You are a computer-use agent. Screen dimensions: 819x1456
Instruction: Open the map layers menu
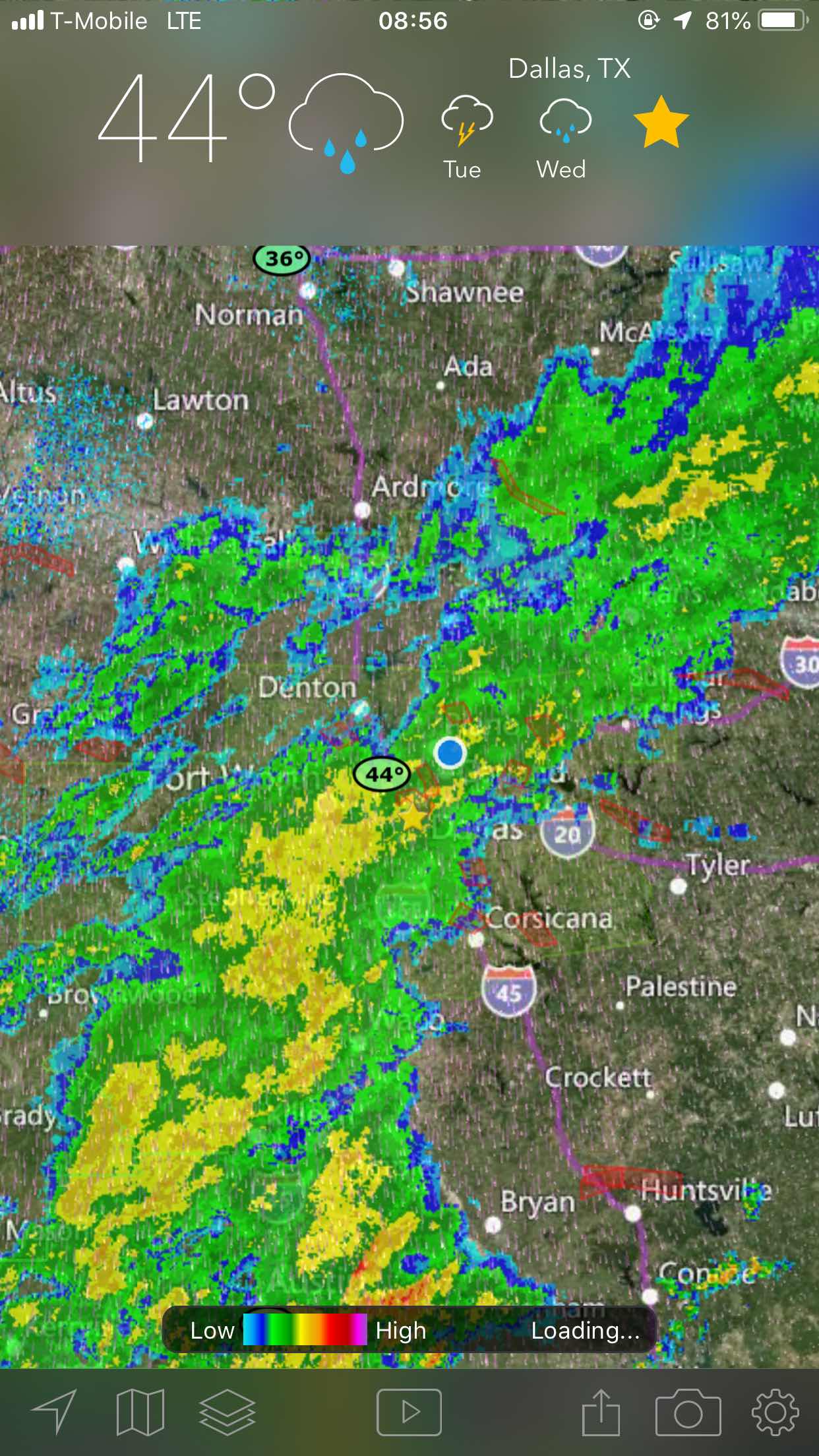227,1412
